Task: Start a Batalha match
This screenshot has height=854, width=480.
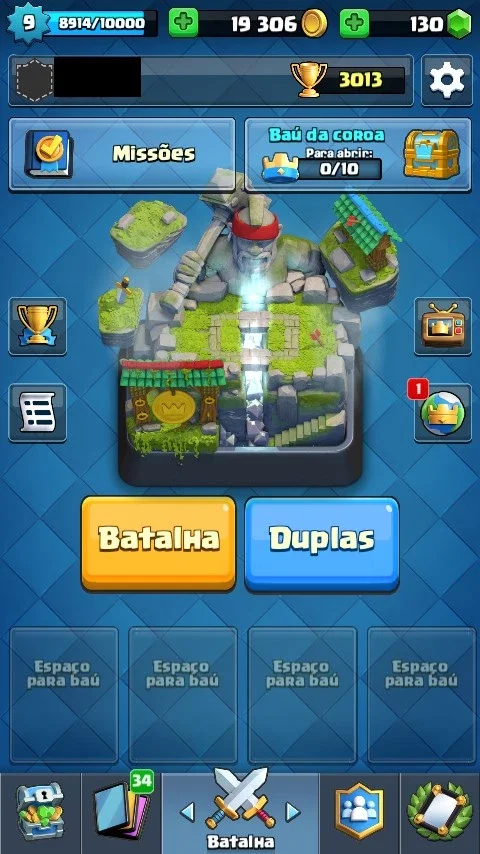Action: (x=159, y=543)
